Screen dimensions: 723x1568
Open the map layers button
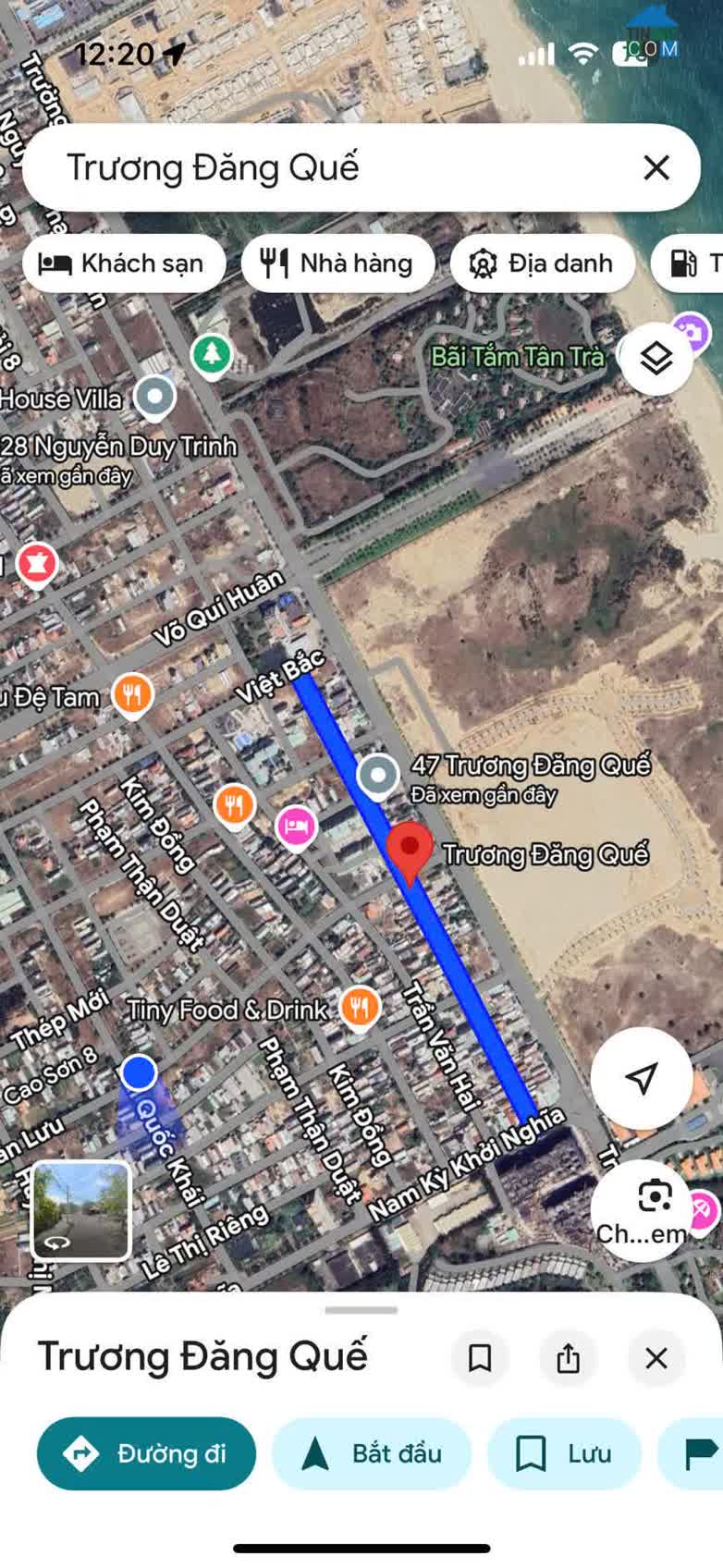pos(656,359)
